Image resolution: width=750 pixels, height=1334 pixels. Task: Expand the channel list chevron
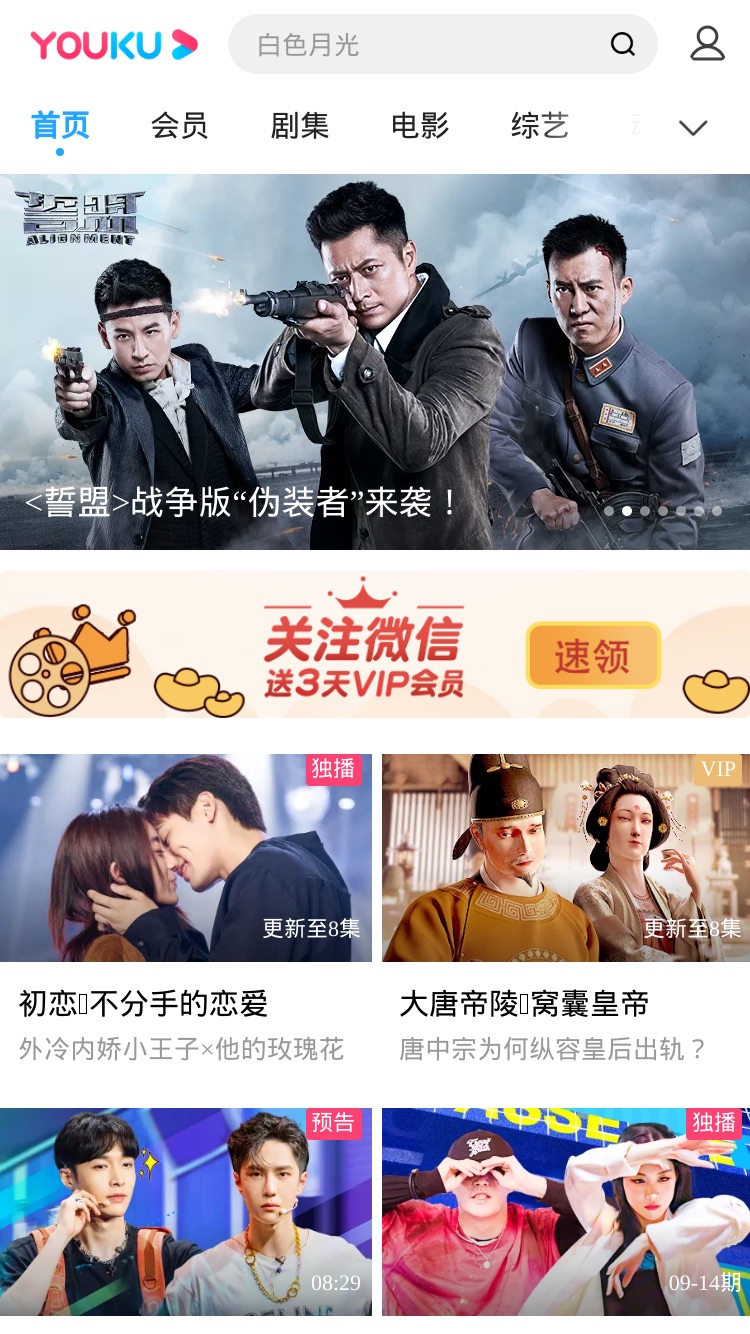tap(693, 128)
